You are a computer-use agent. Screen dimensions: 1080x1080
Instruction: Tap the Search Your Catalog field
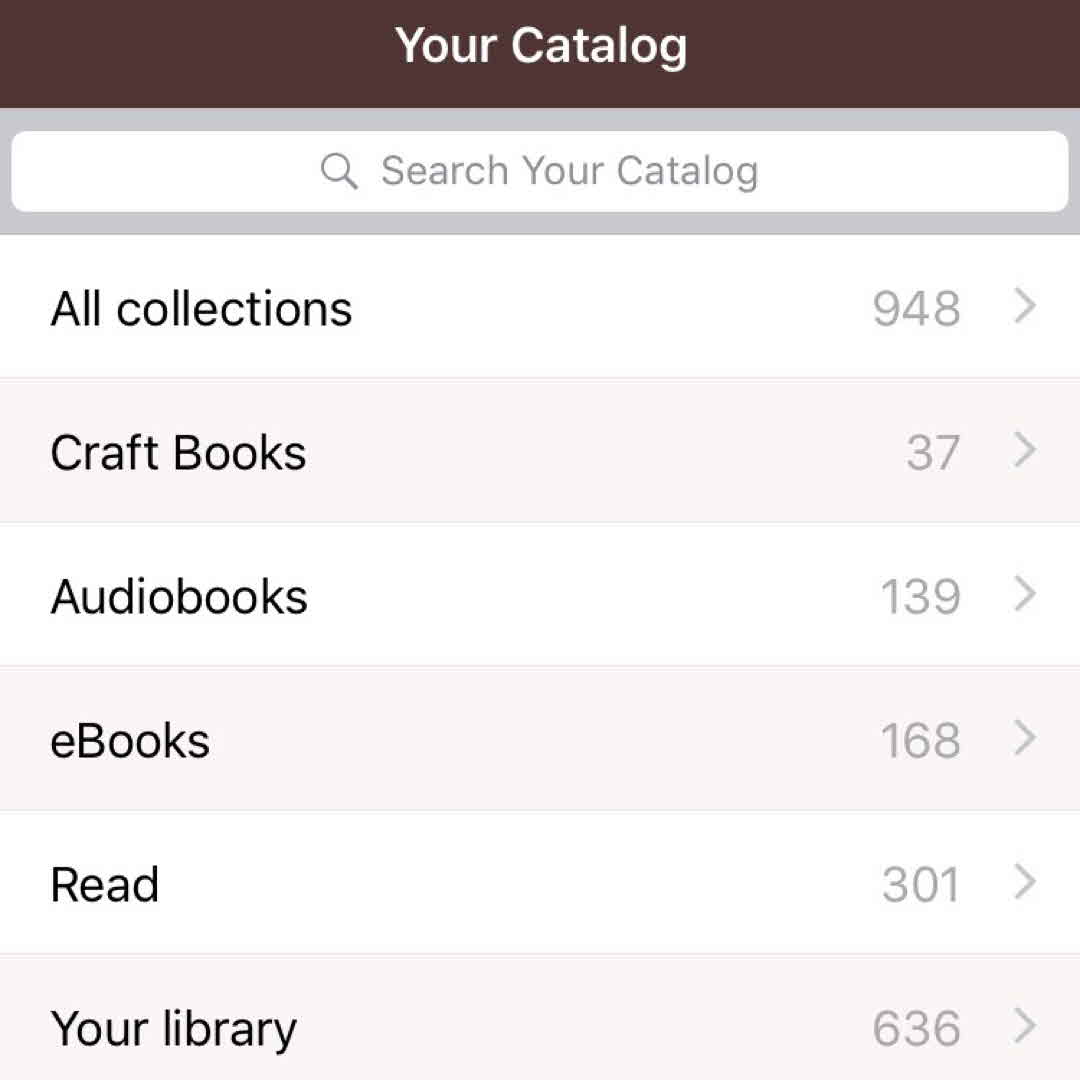tap(540, 171)
